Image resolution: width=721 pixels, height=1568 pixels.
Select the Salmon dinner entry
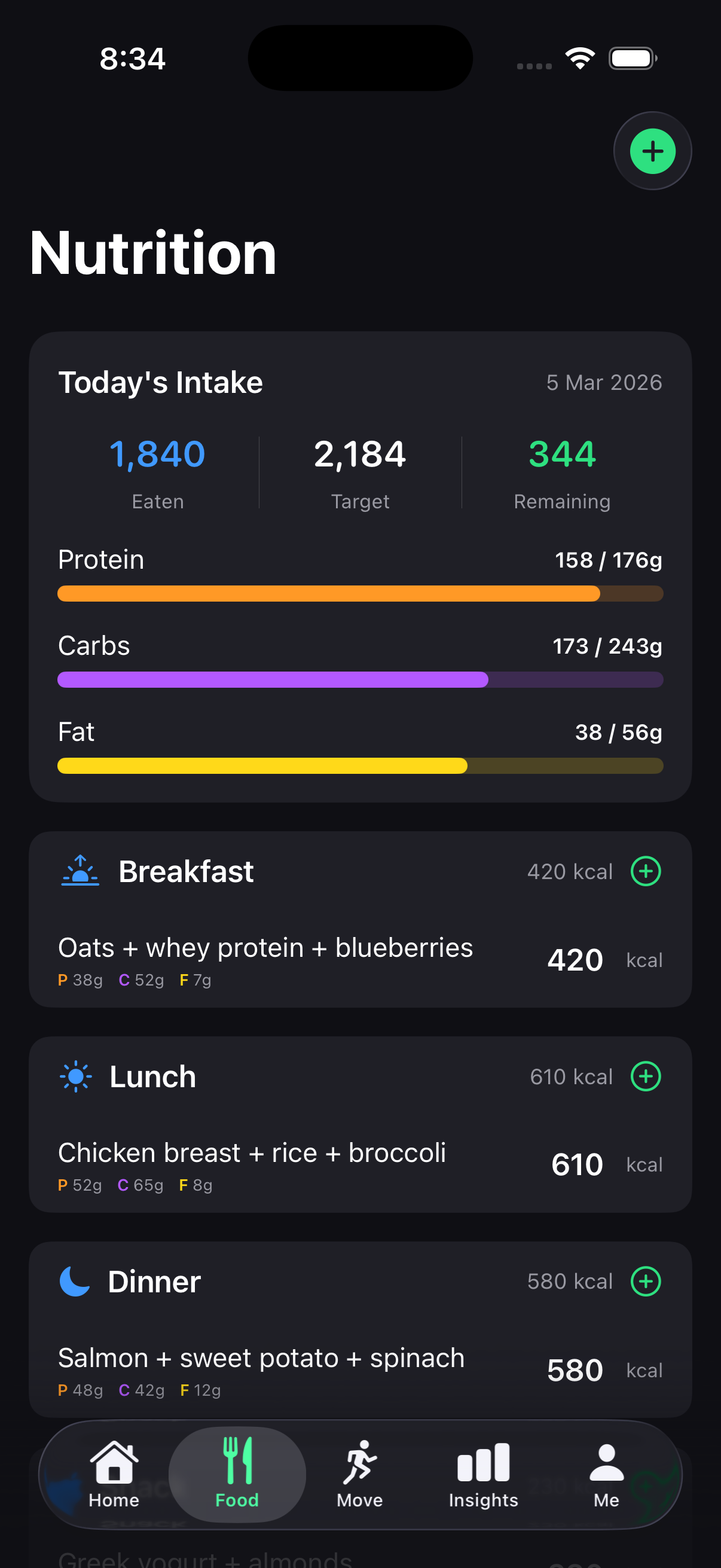tap(261, 1358)
